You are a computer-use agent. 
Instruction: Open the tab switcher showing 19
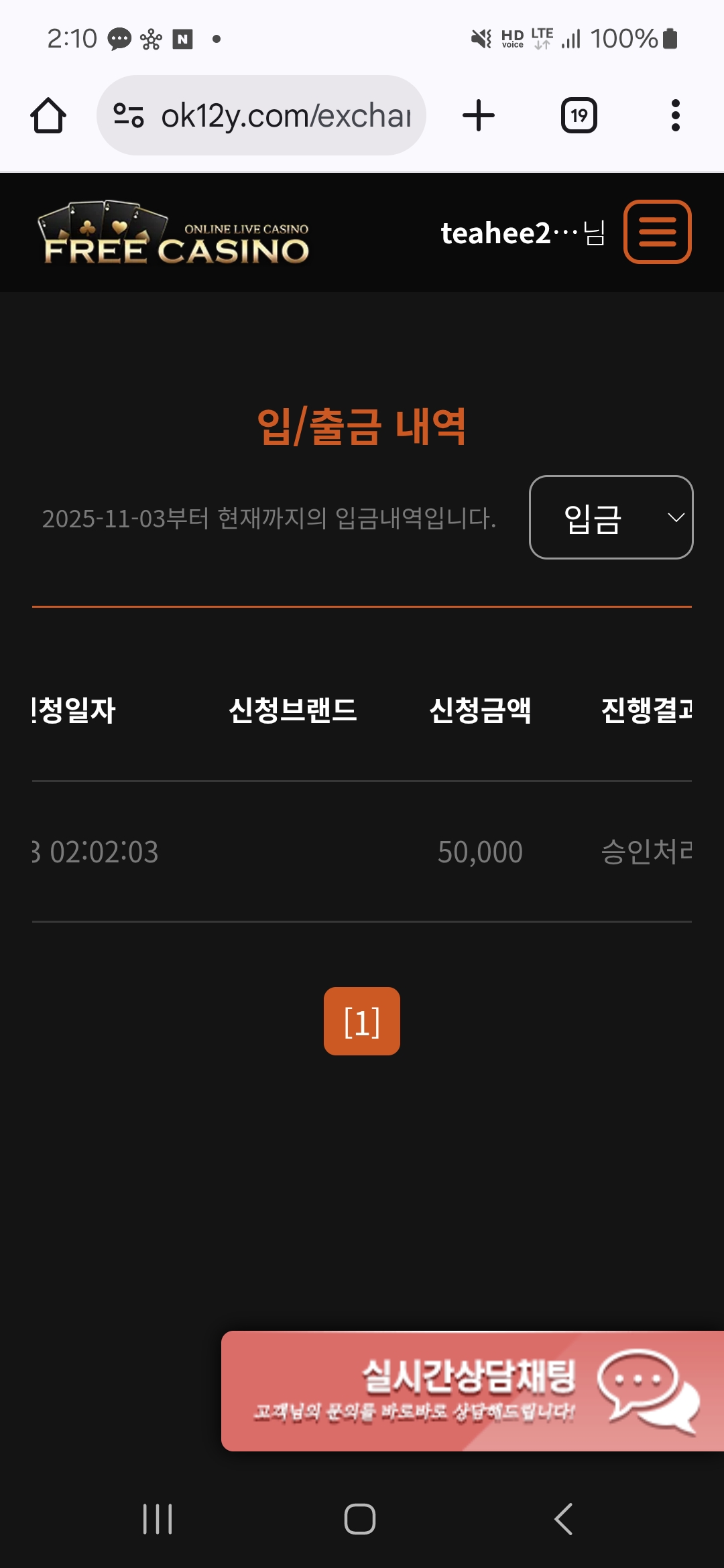[579, 116]
